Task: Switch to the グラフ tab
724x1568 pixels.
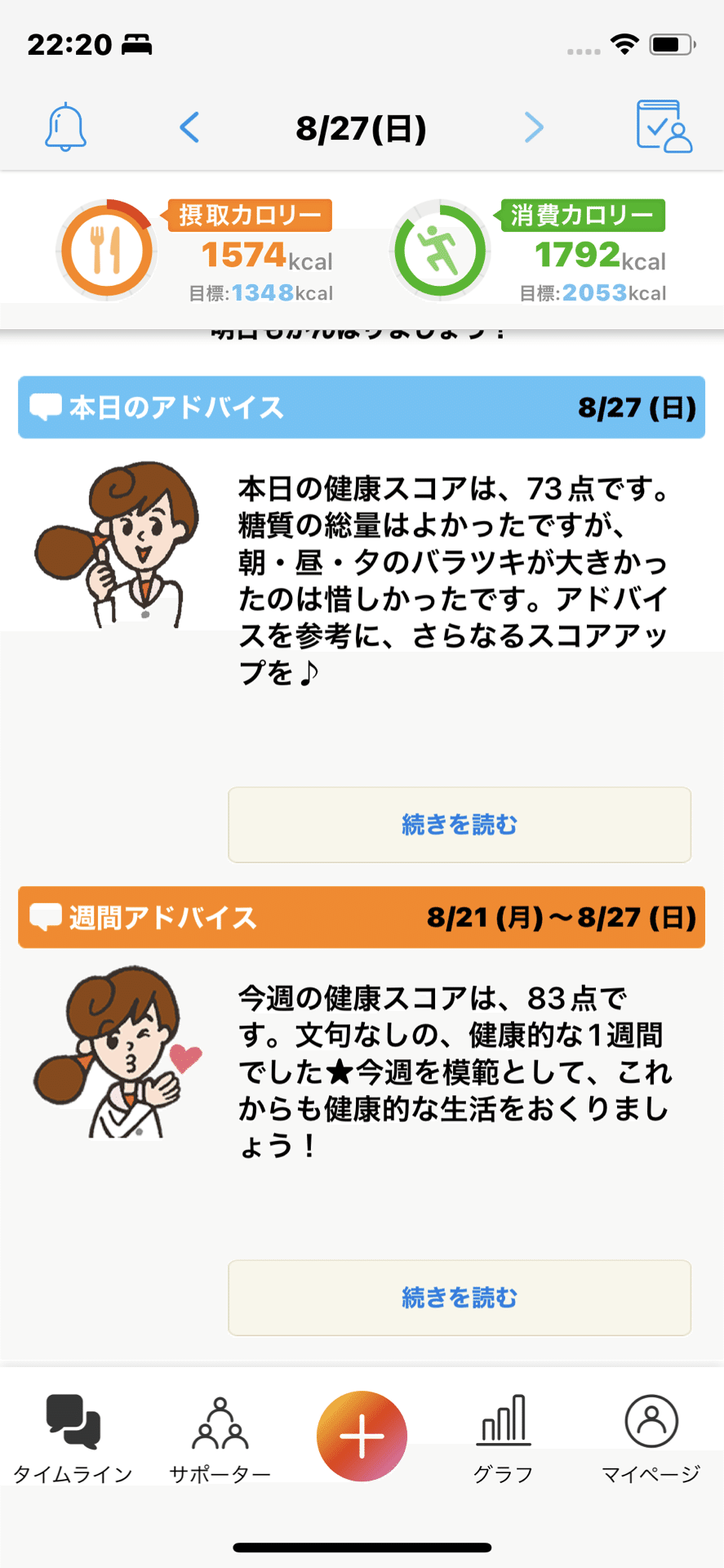Action: pyautogui.click(x=504, y=1439)
